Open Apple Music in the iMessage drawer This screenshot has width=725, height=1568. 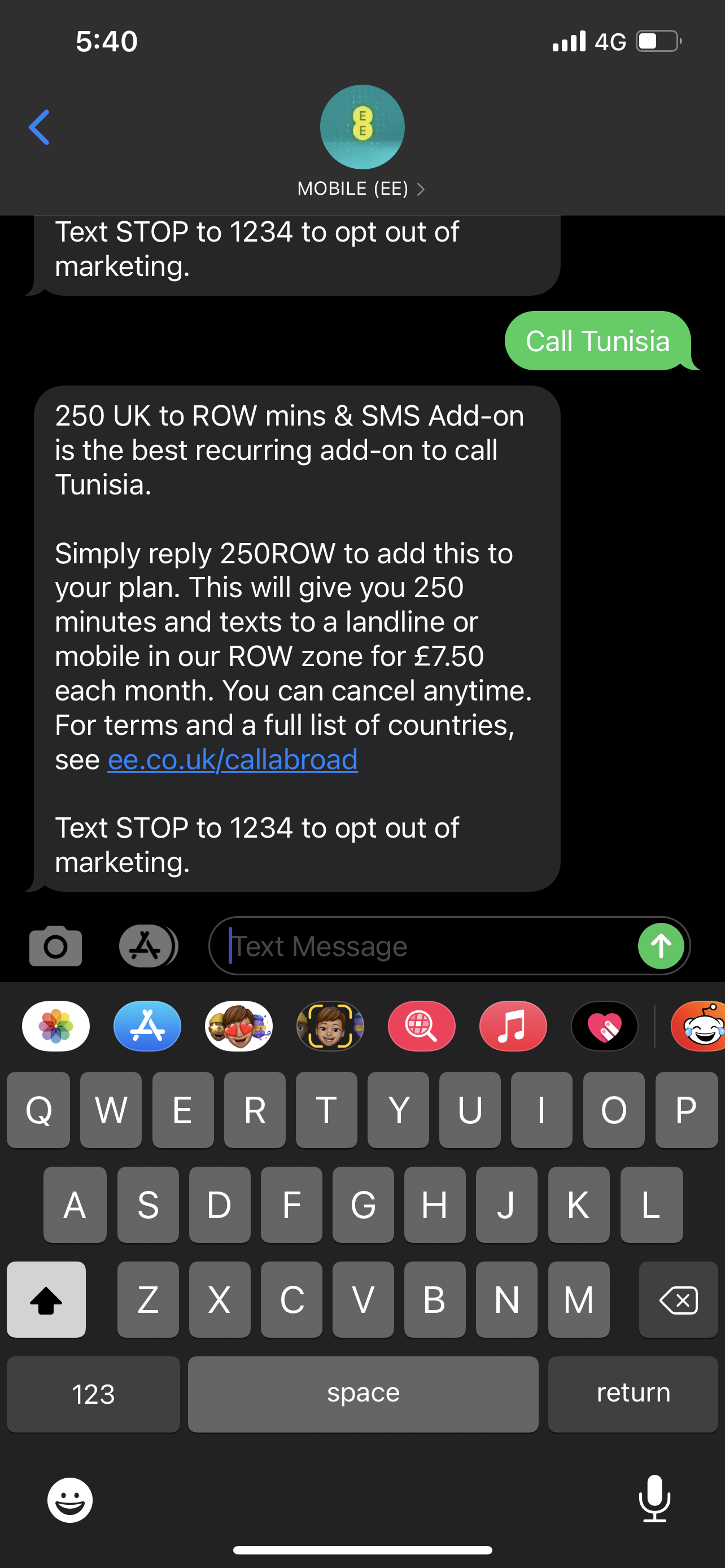click(x=513, y=1026)
